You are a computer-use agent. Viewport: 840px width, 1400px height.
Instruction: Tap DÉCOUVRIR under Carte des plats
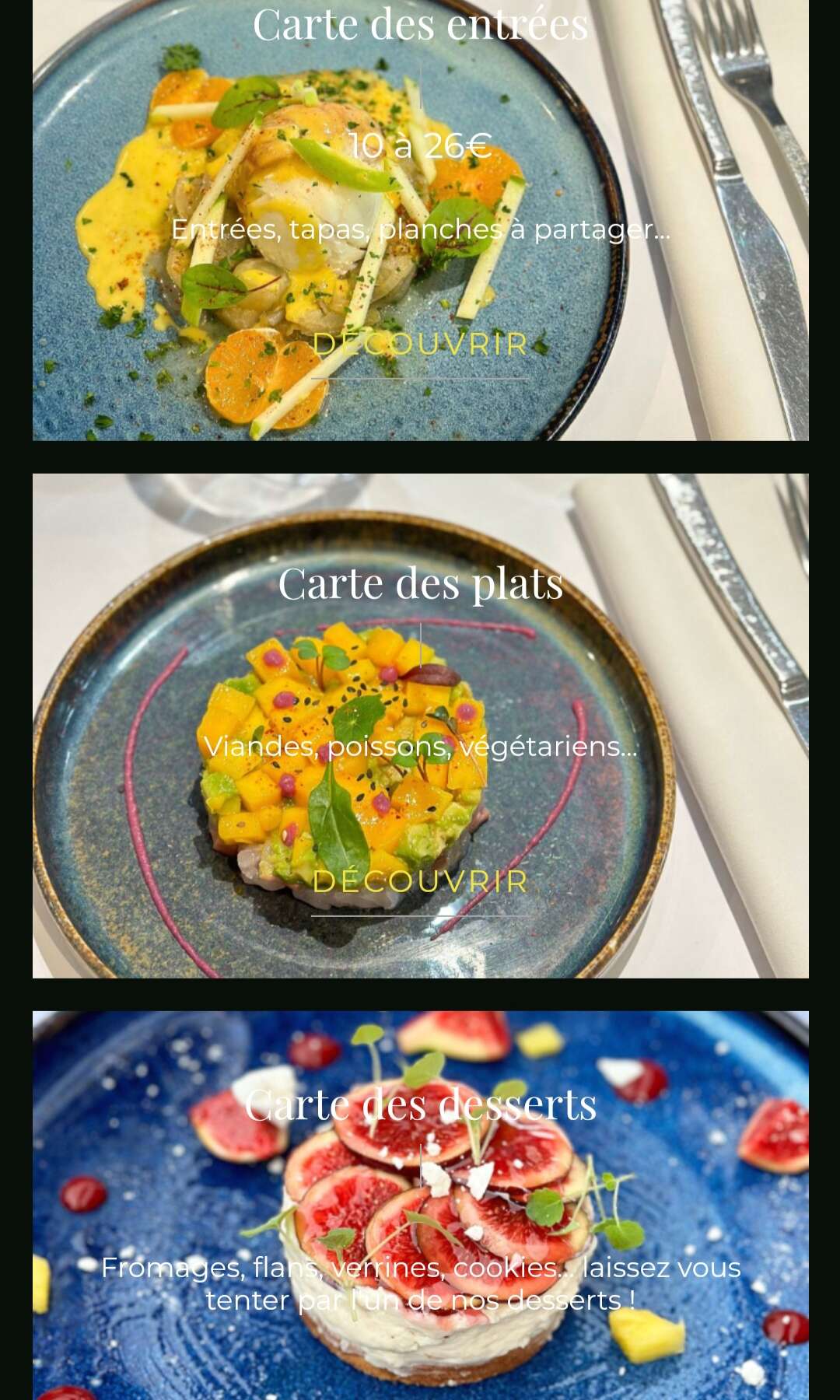click(420, 882)
